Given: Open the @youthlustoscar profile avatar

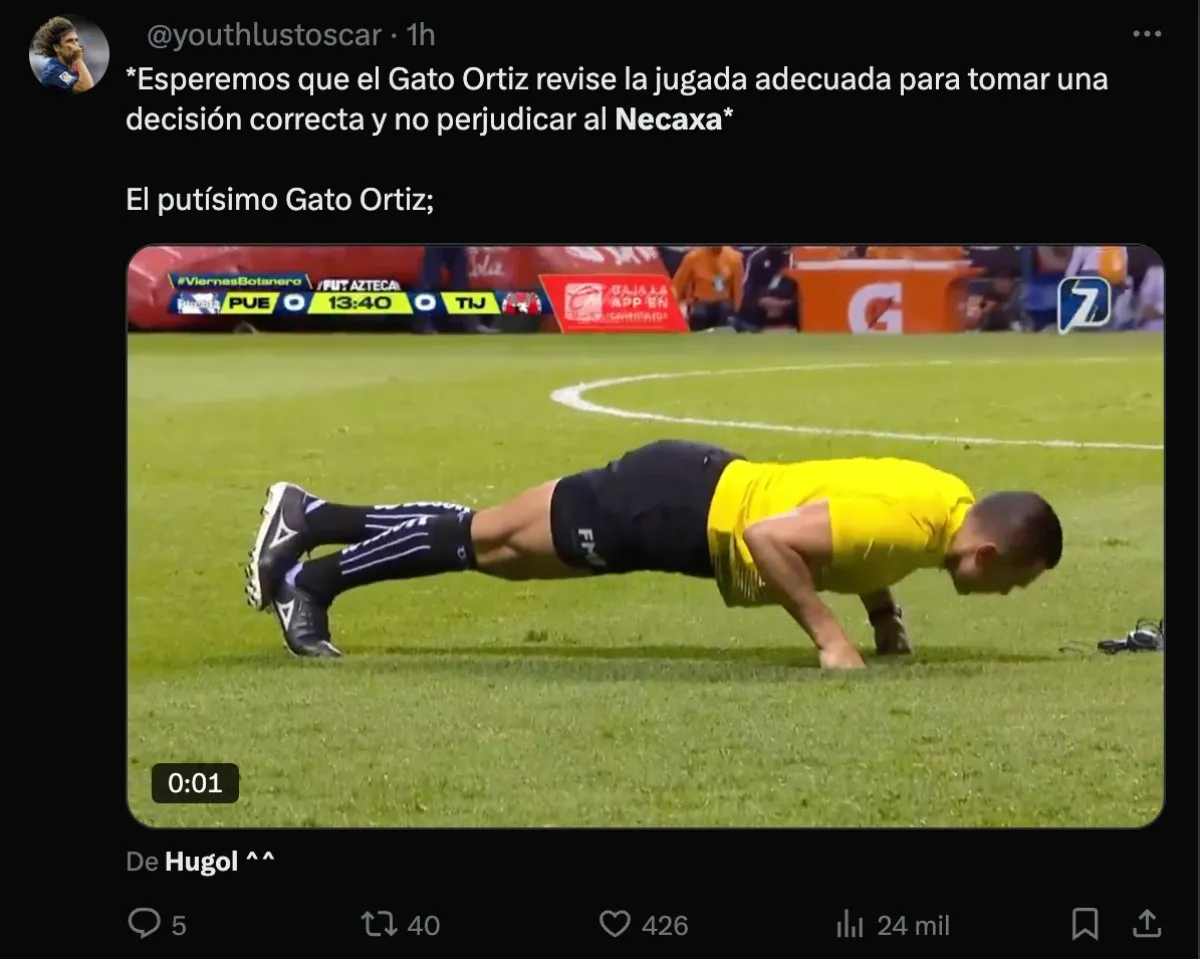Looking at the screenshot, I should [68, 54].
